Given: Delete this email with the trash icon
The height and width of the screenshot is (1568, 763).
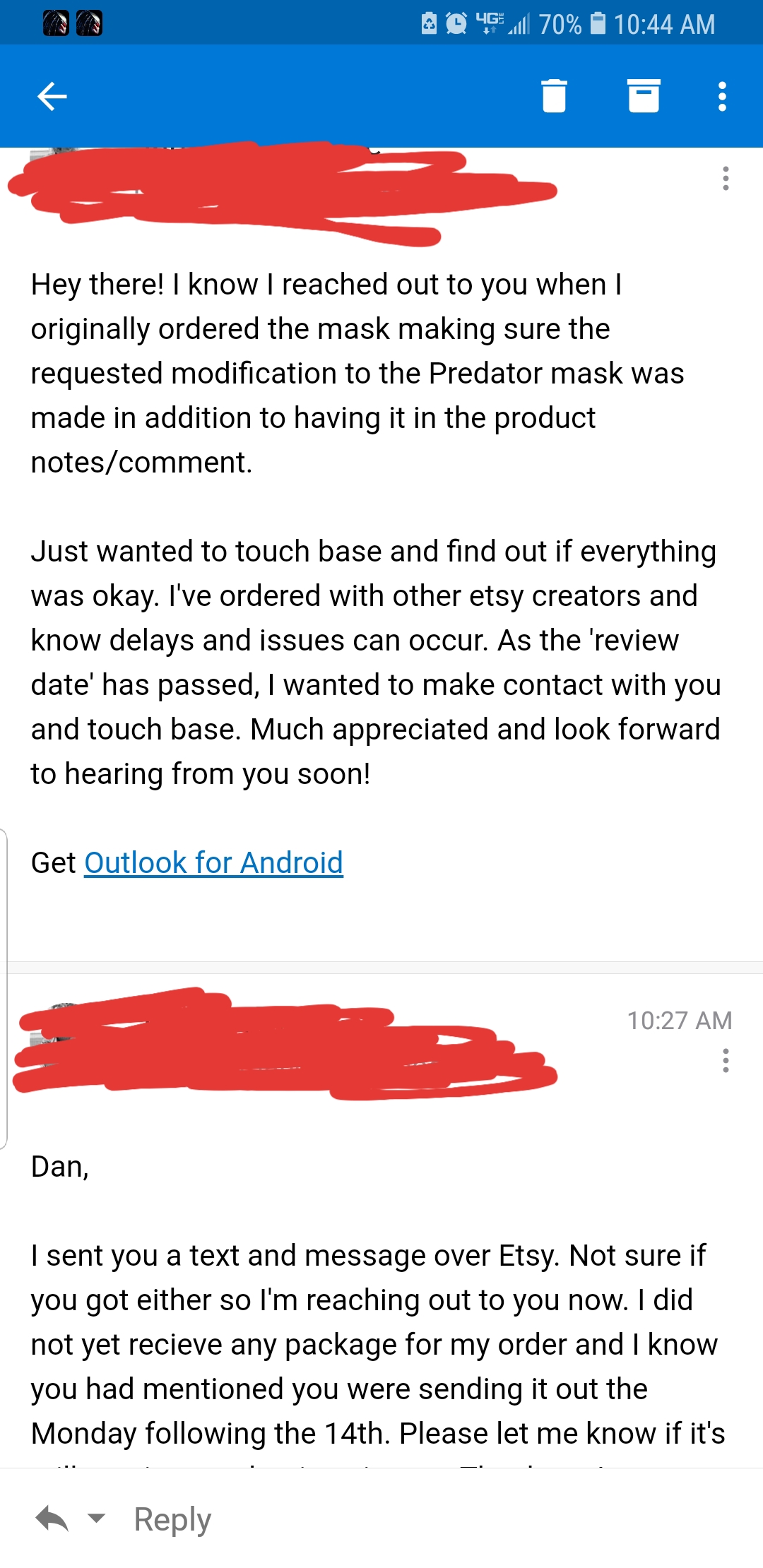Looking at the screenshot, I should (554, 96).
